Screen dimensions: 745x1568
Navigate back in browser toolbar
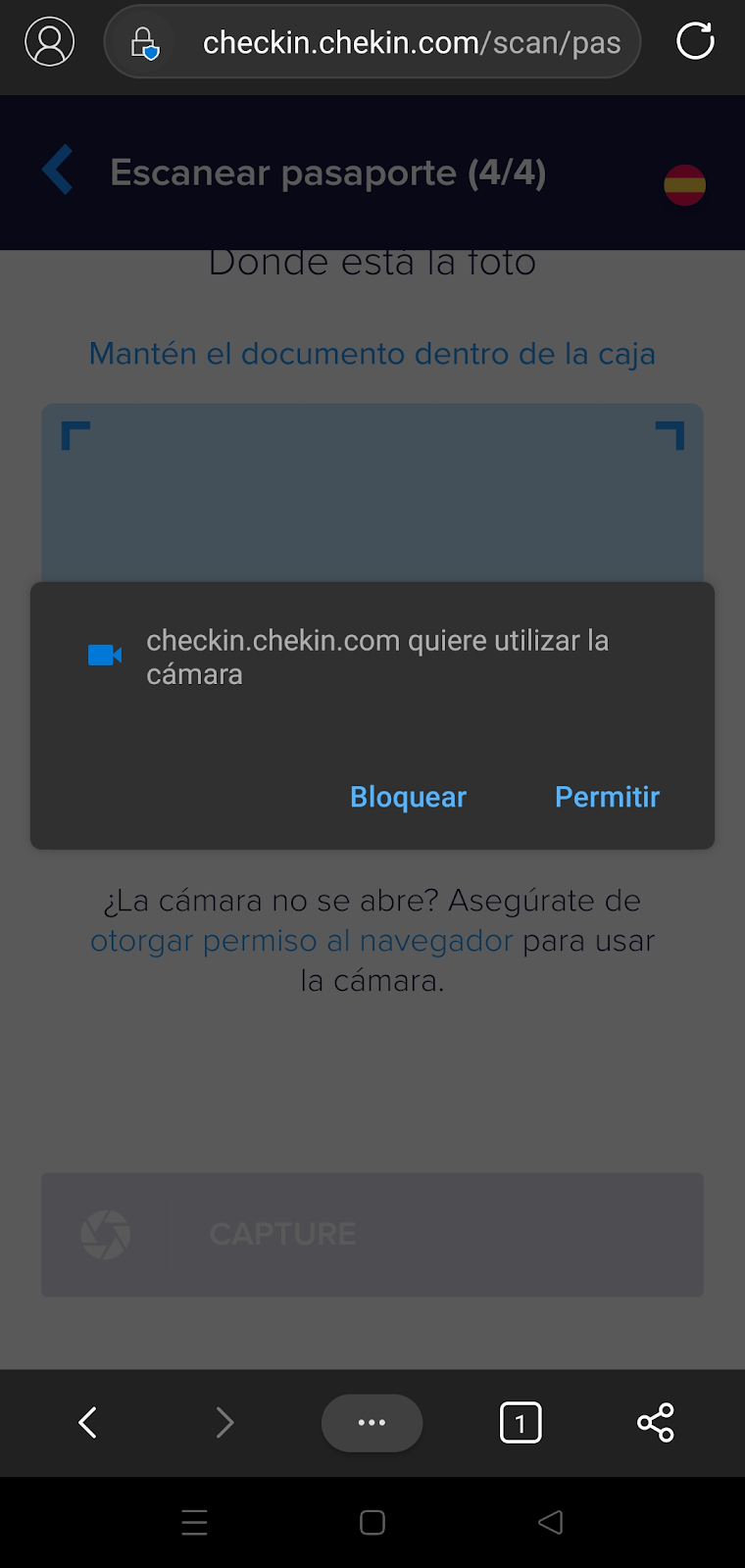(x=88, y=1422)
